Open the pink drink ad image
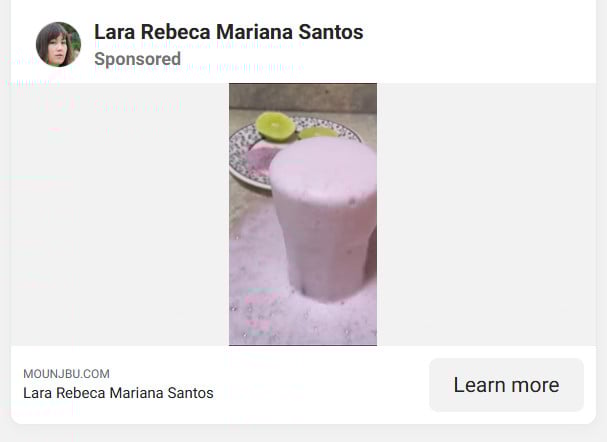This screenshot has width=607, height=442. [303, 214]
